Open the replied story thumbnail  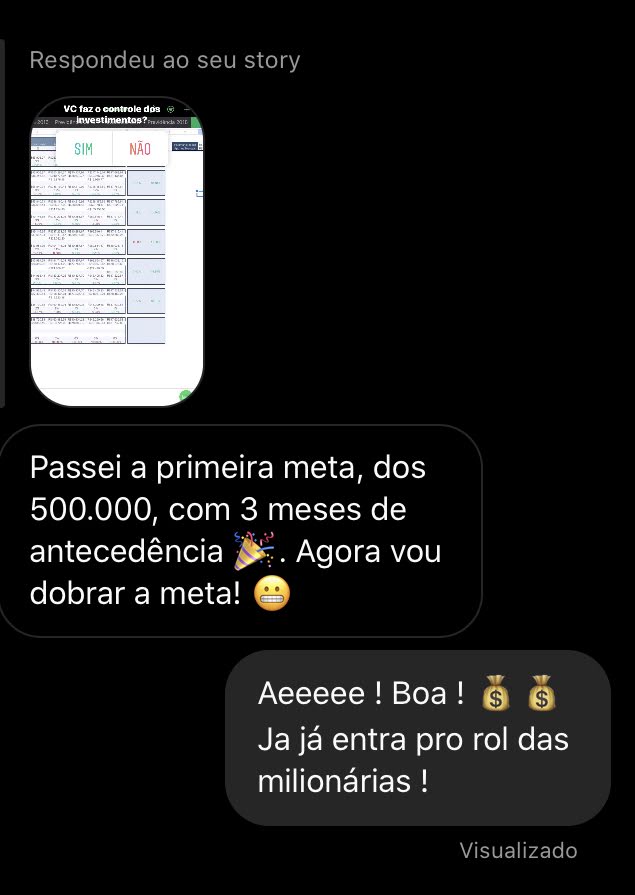point(116,252)
